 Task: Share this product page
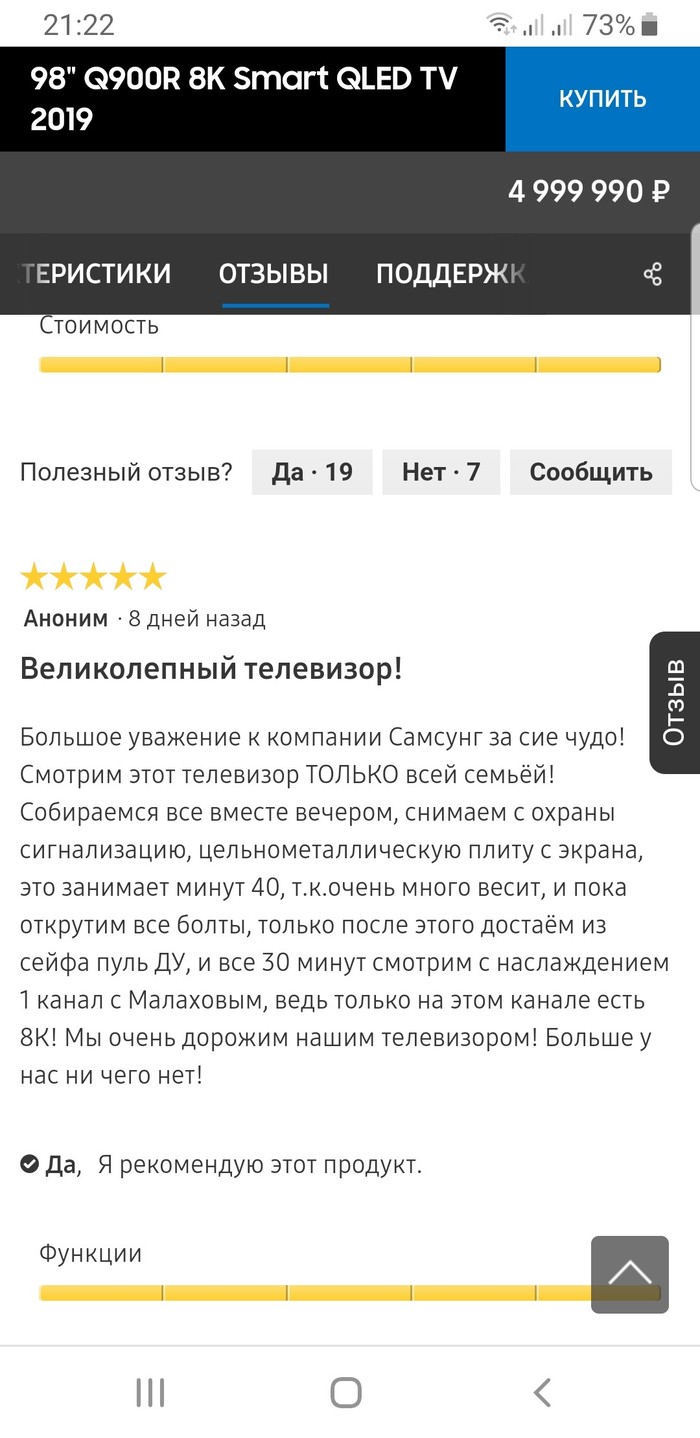pyautogui.click(x=653, y=274)
